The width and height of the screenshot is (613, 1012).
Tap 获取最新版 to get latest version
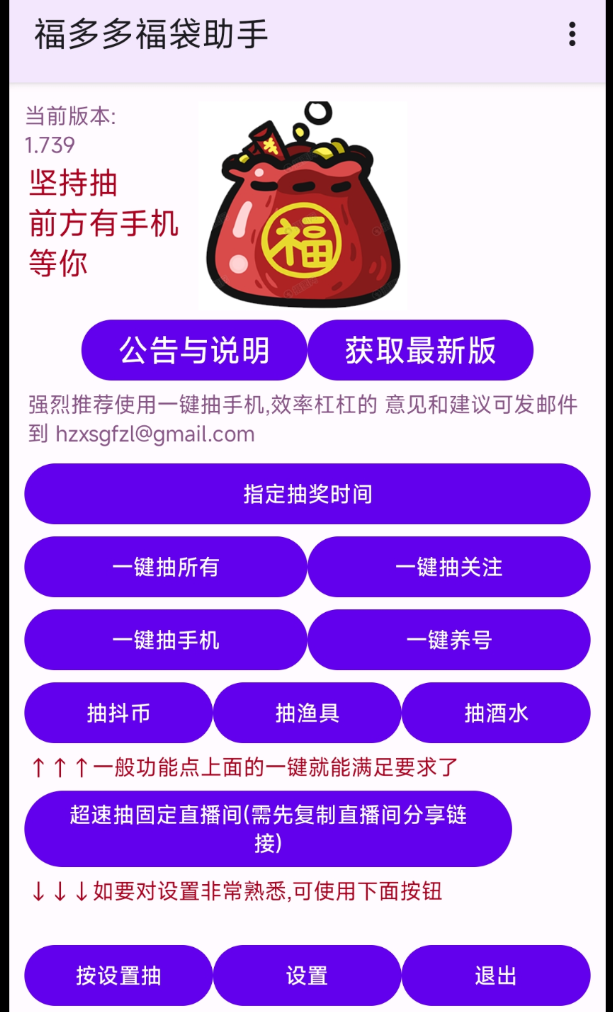point(420,350)
